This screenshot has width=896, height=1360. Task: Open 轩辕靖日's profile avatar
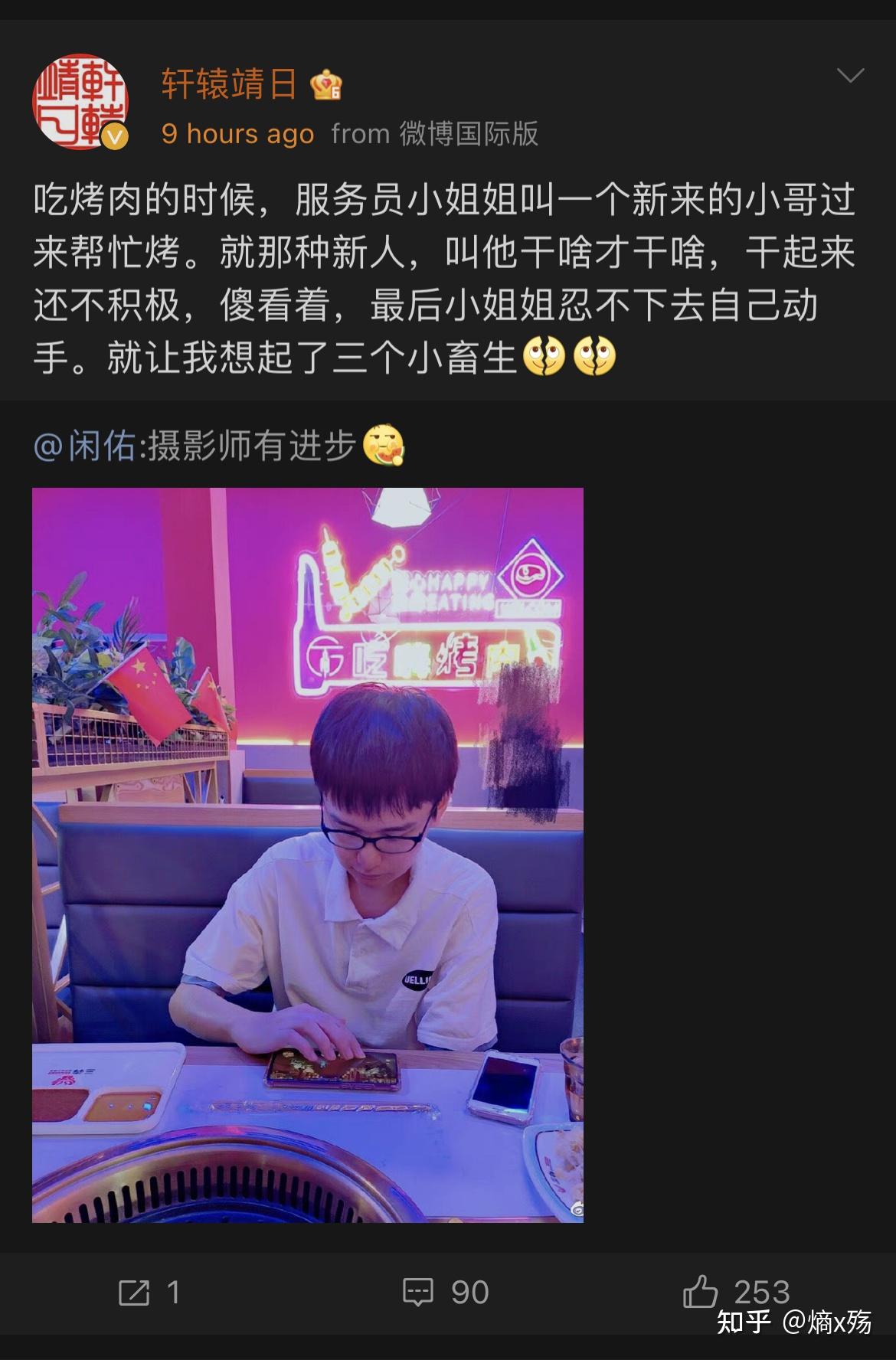(x=80, y=101)
